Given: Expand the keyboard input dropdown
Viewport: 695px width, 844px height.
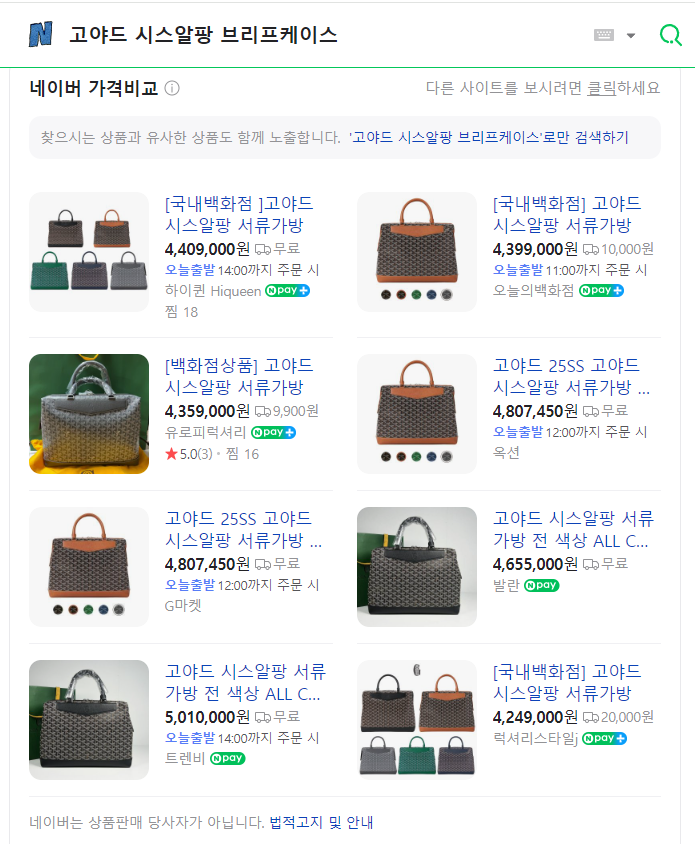Looking at the screenshot, I should click(631, 35).
